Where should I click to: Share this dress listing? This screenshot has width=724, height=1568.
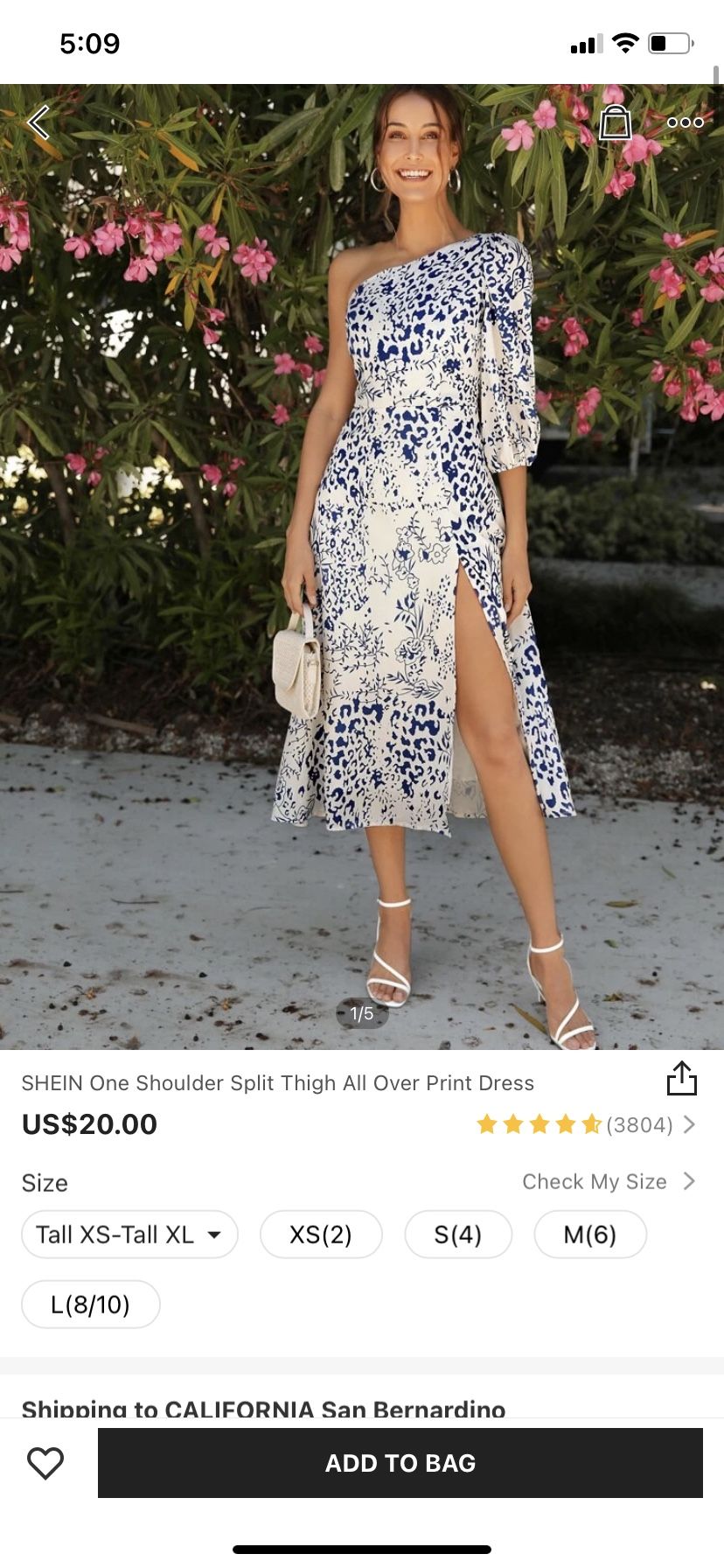tap(681, 1079)
